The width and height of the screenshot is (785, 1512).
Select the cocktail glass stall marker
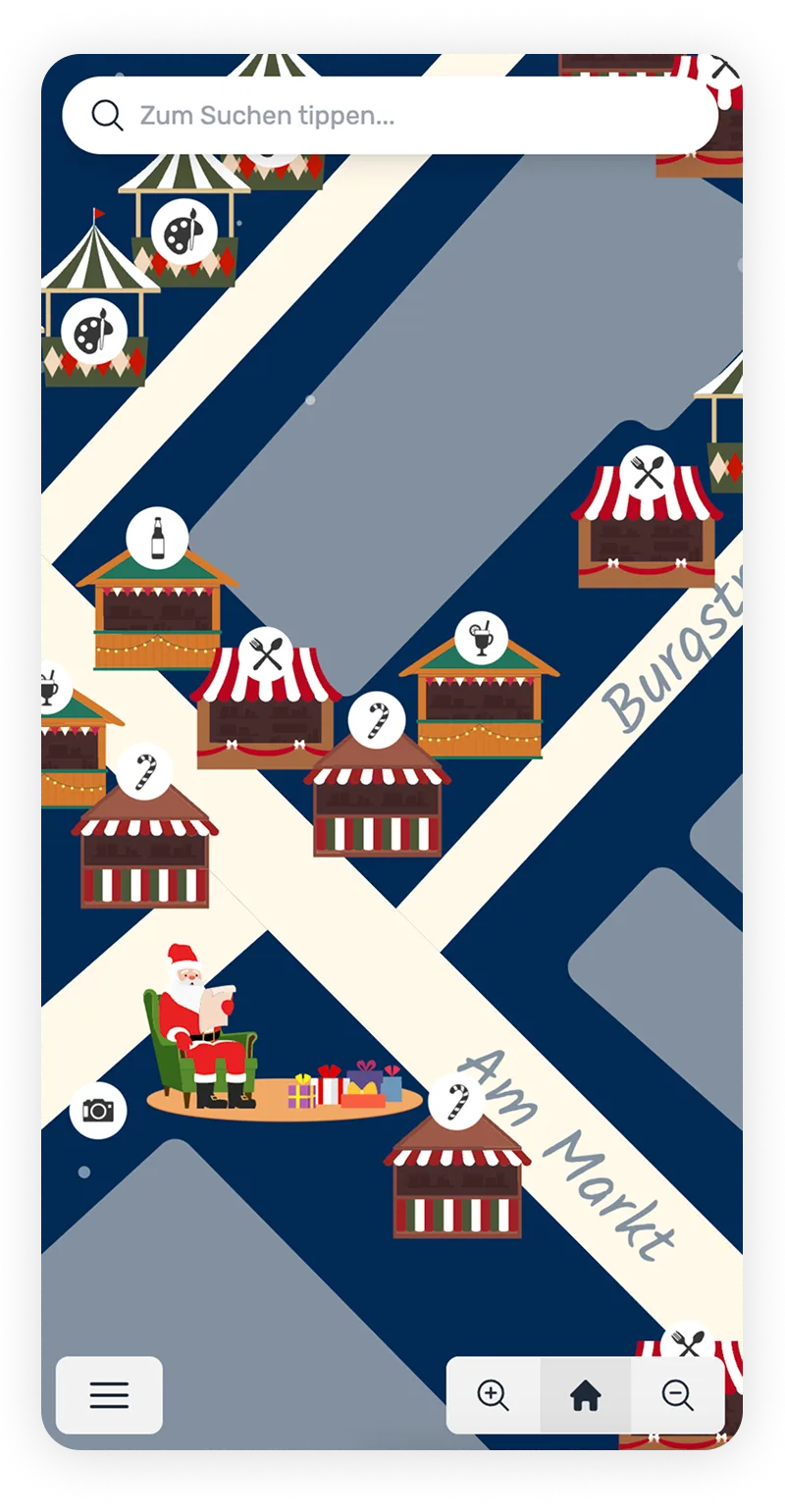coord(481,639)
